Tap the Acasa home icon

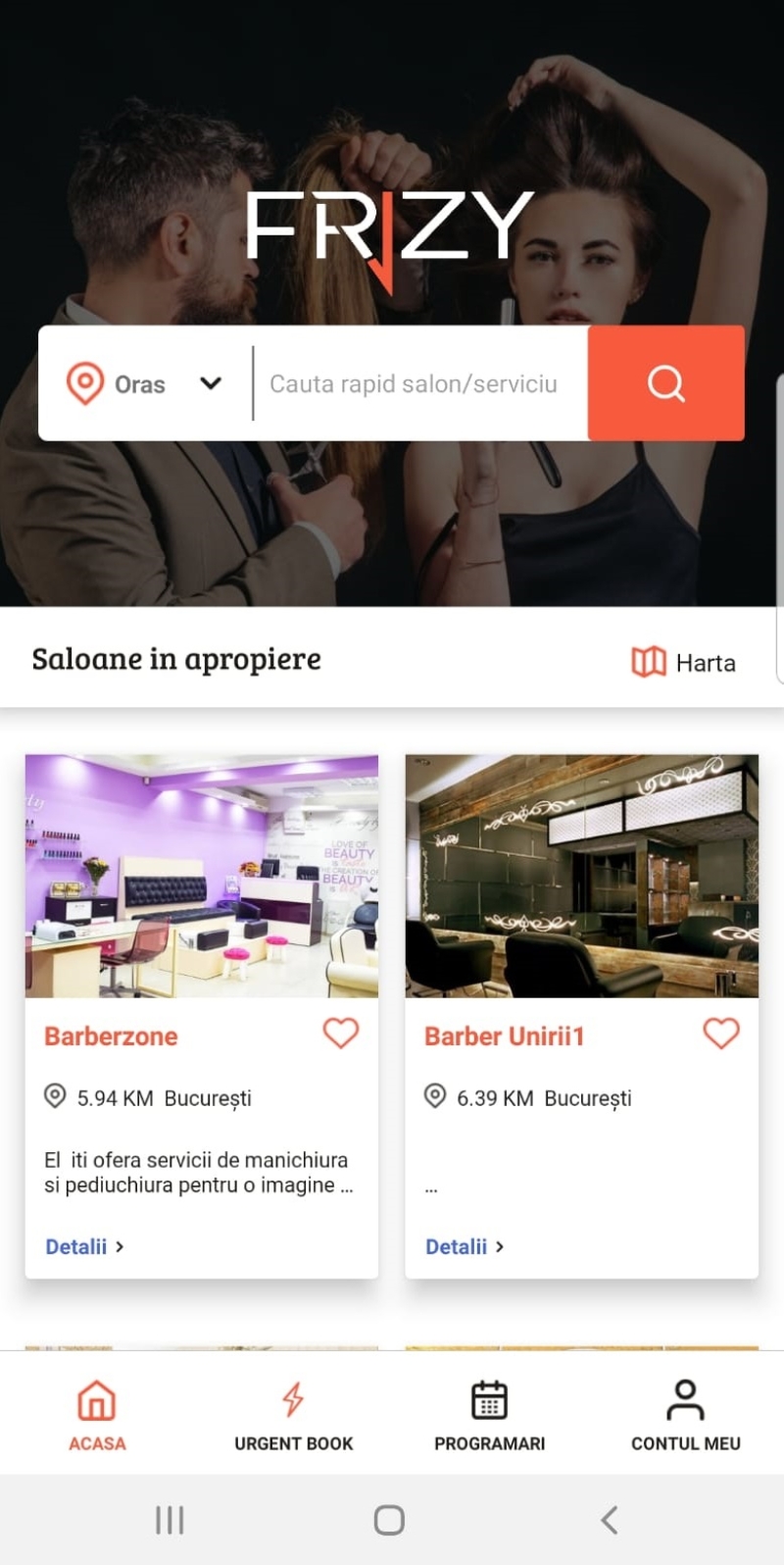[97, 1401]
